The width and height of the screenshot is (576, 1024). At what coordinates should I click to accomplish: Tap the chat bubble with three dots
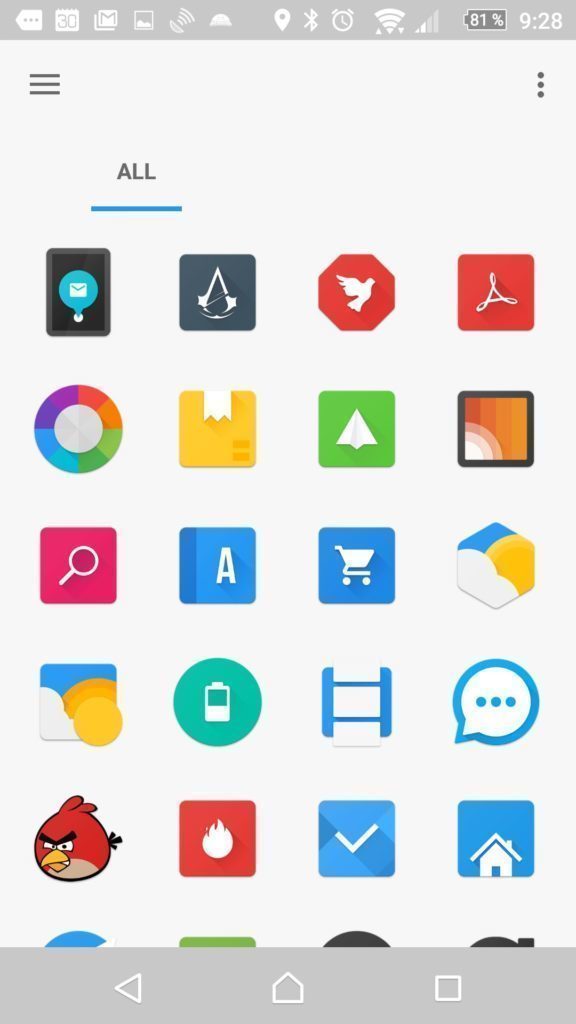point(496,702)
